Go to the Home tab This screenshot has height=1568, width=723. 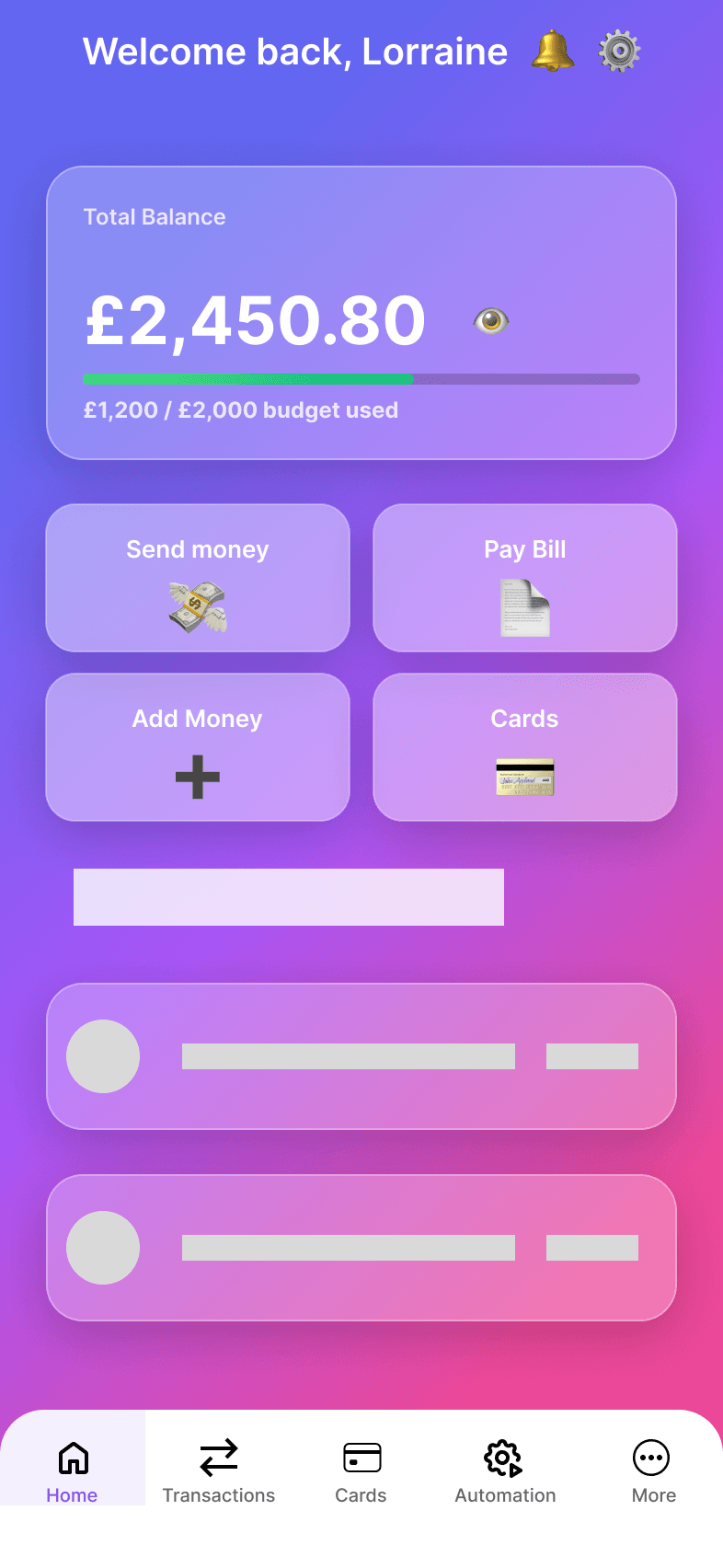tap(73, 1470)
